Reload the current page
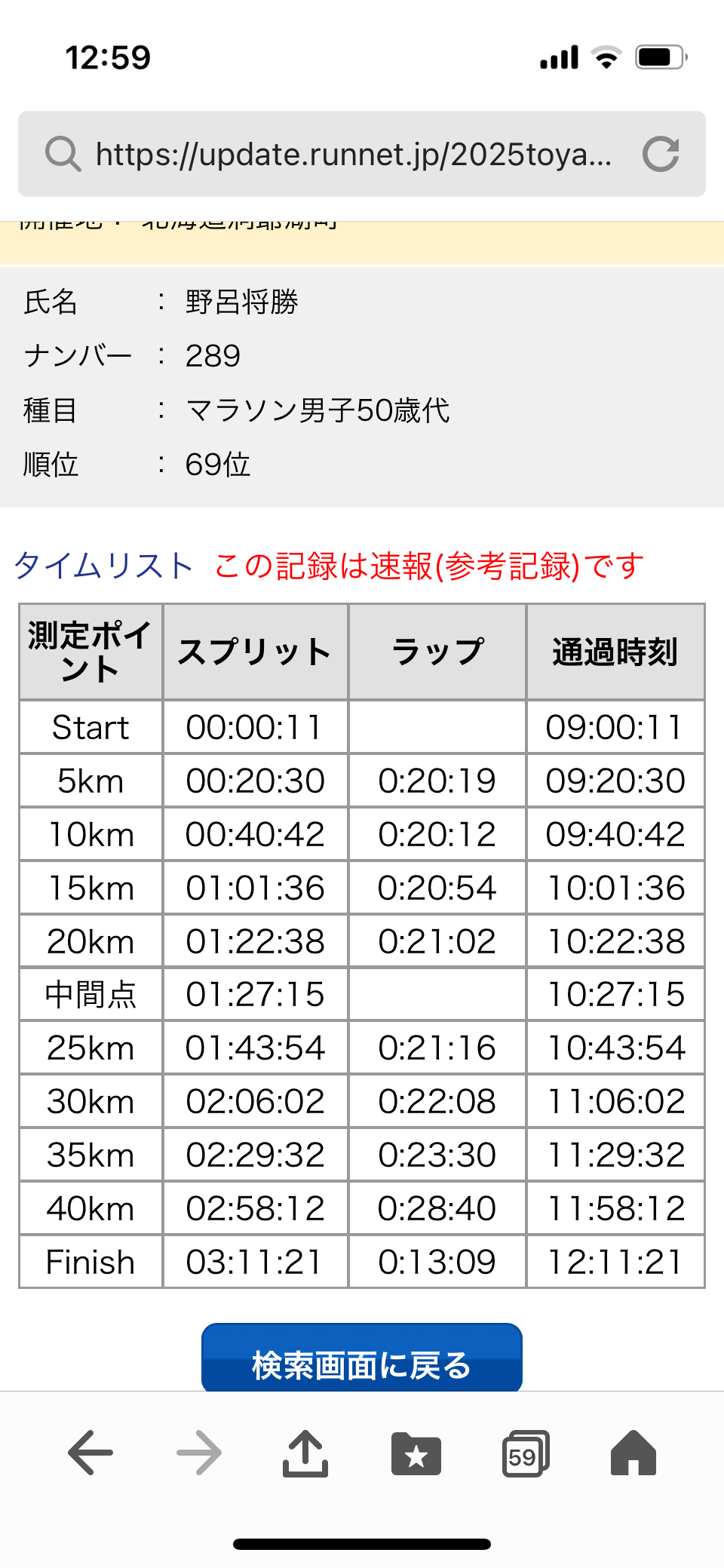The image size is (724, 1568). [661, 154]
